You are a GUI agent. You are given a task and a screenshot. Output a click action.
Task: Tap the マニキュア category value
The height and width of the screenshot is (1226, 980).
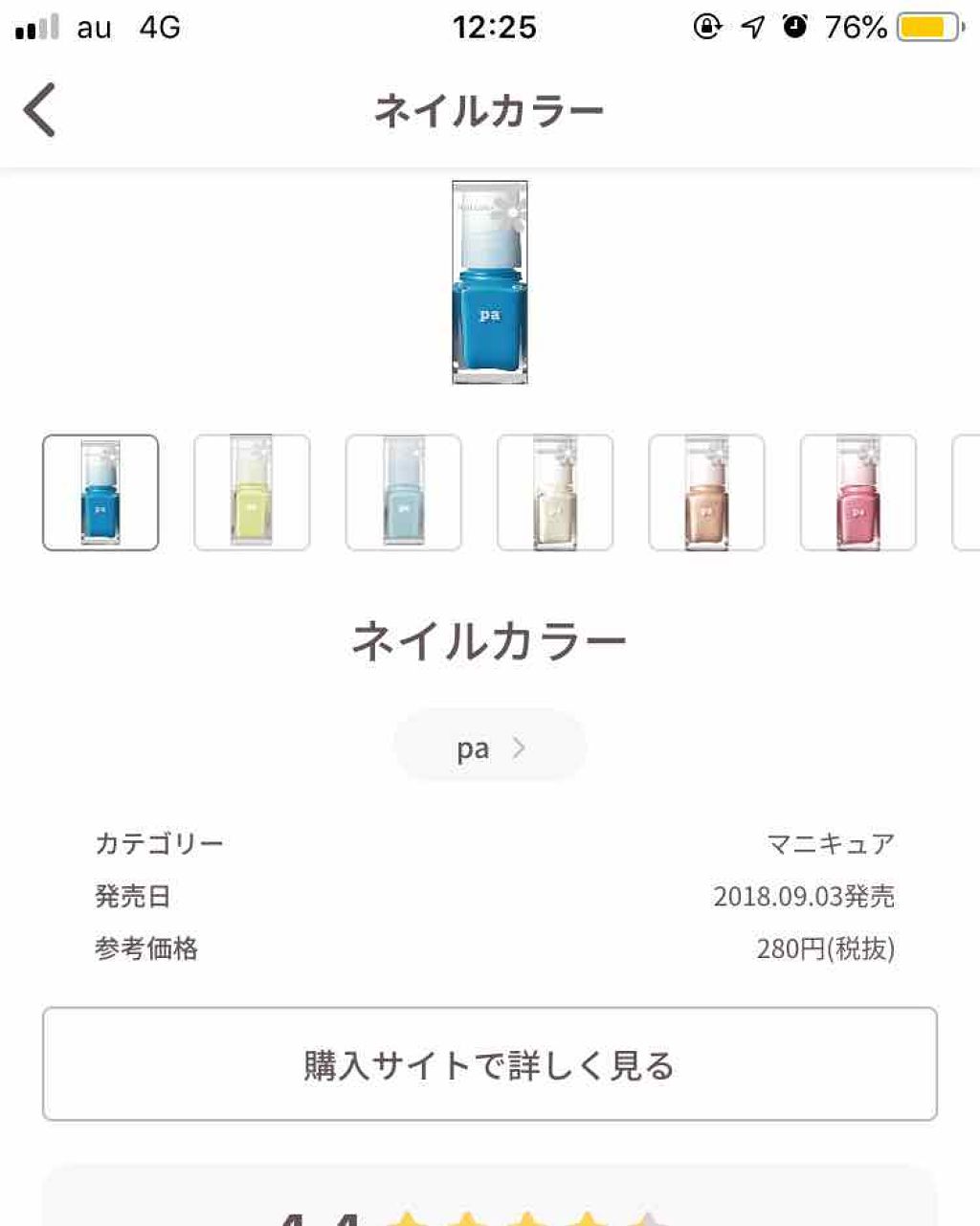[835, 843]
